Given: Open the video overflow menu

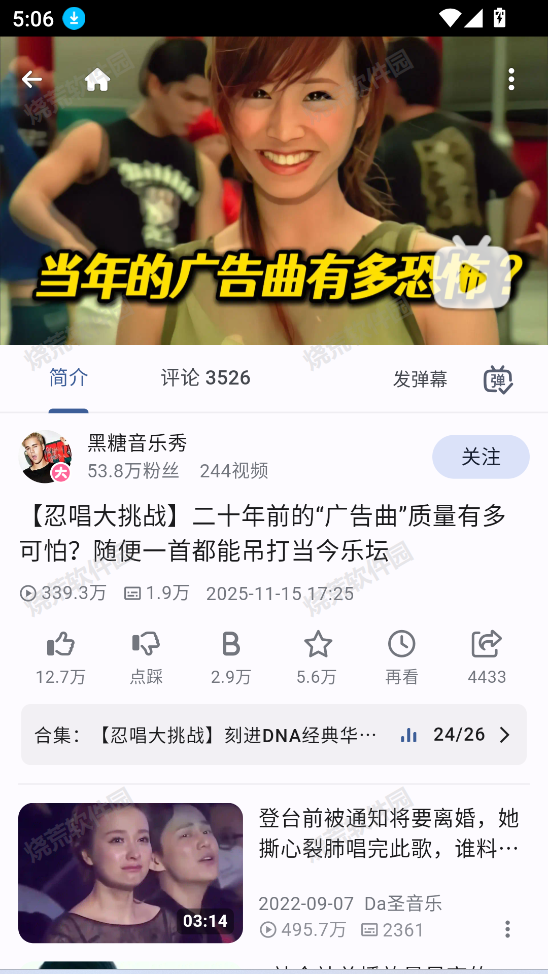Looking at the screenshot, I should [511, 80].
